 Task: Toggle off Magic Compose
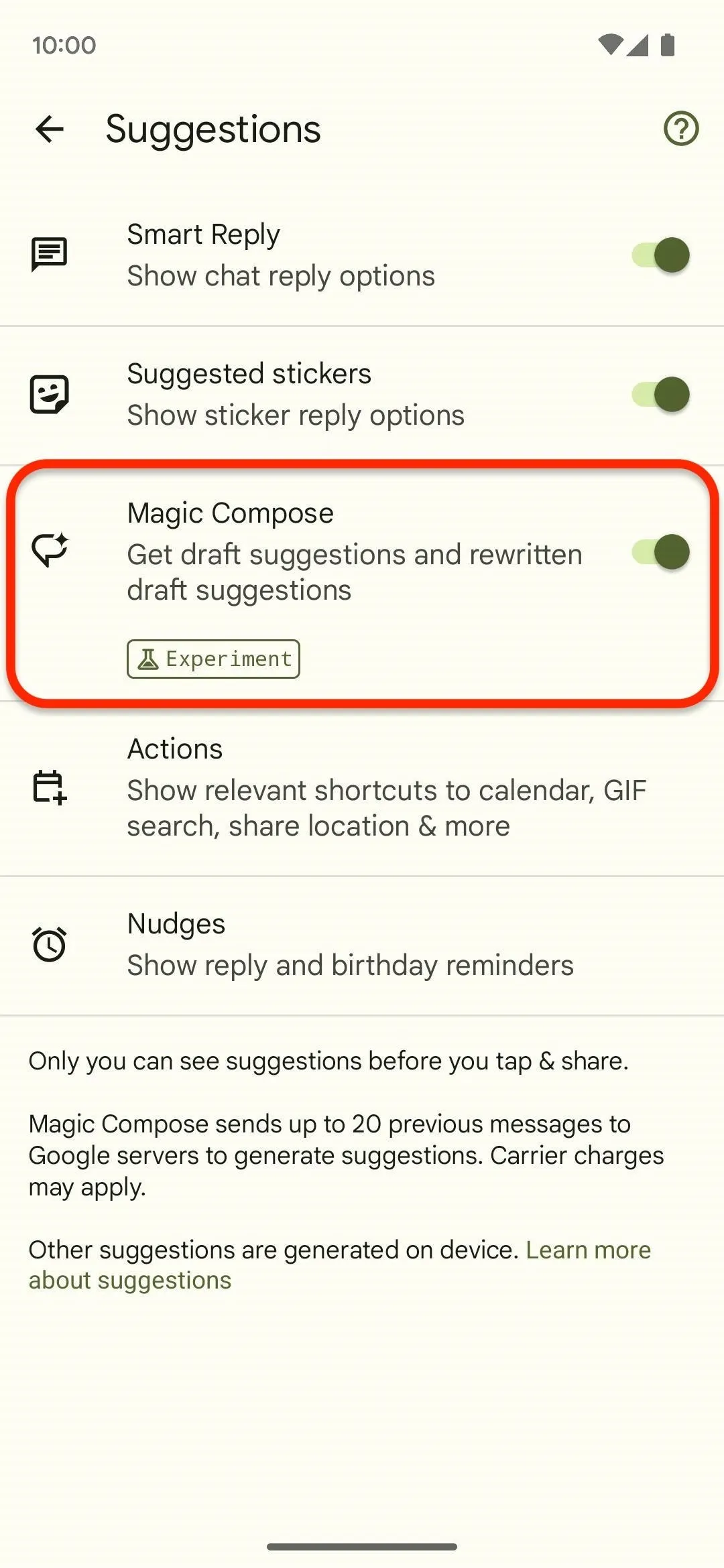pos(661,552)
